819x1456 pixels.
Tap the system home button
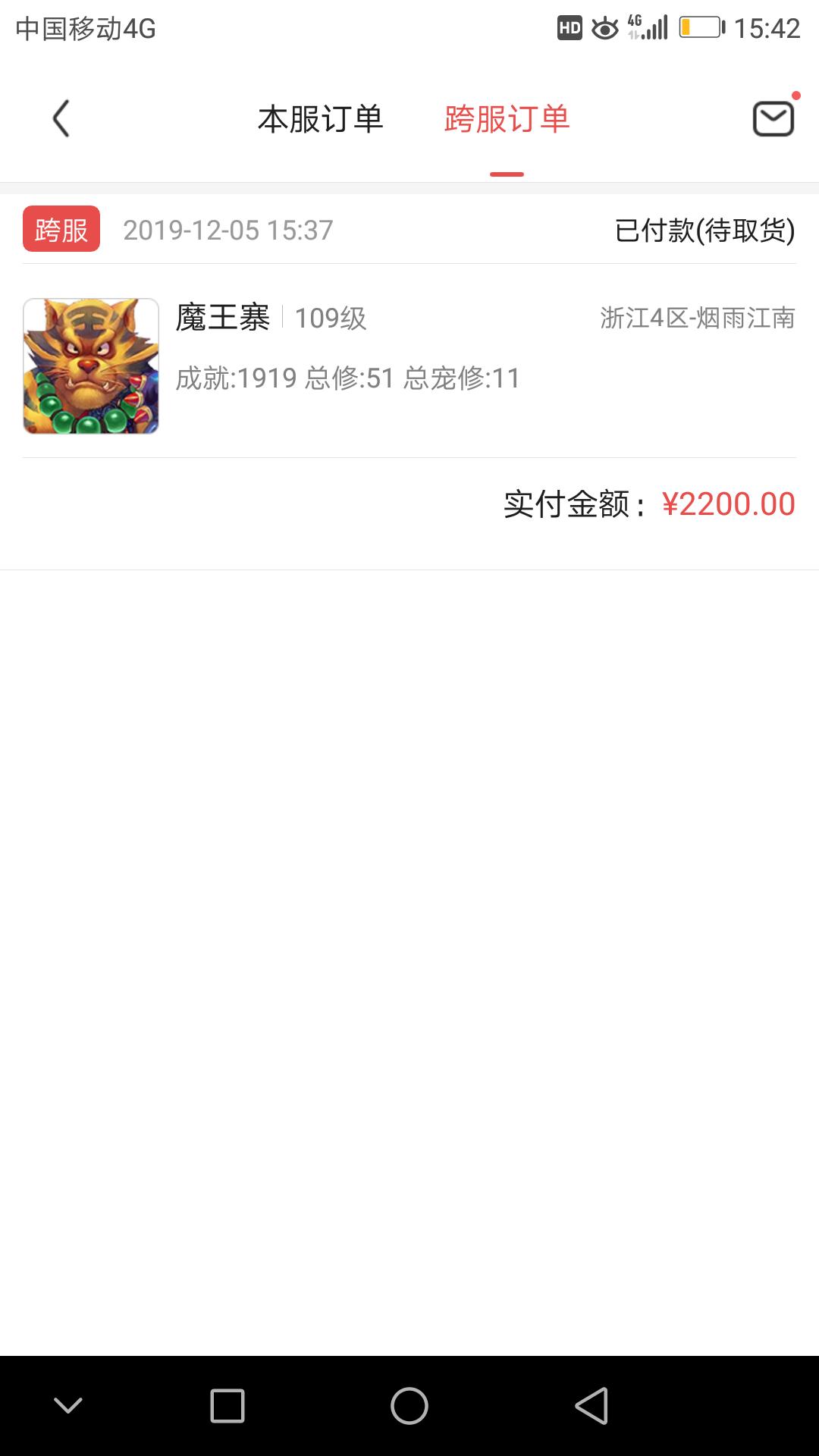click(x=409, y=1406)
